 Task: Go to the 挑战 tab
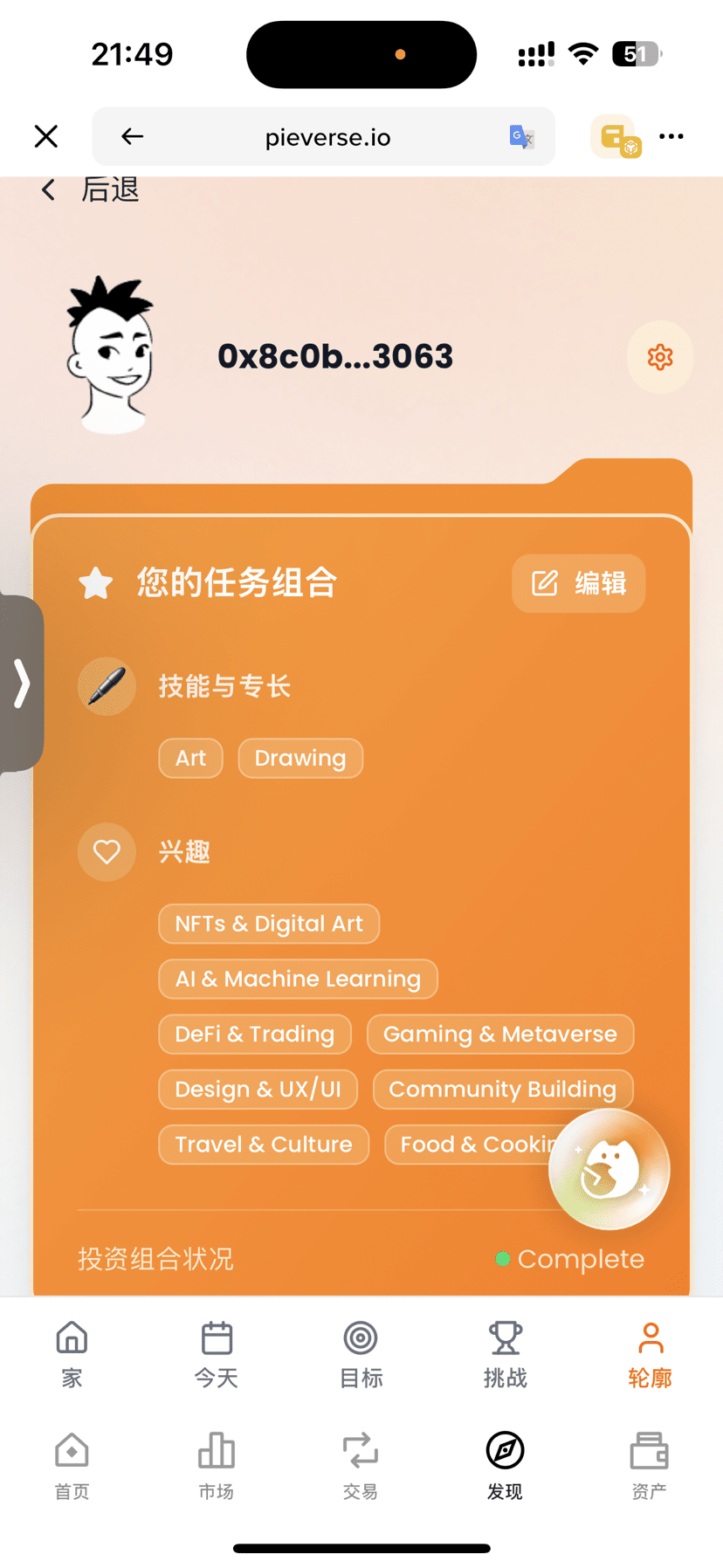pos(505,1353)
